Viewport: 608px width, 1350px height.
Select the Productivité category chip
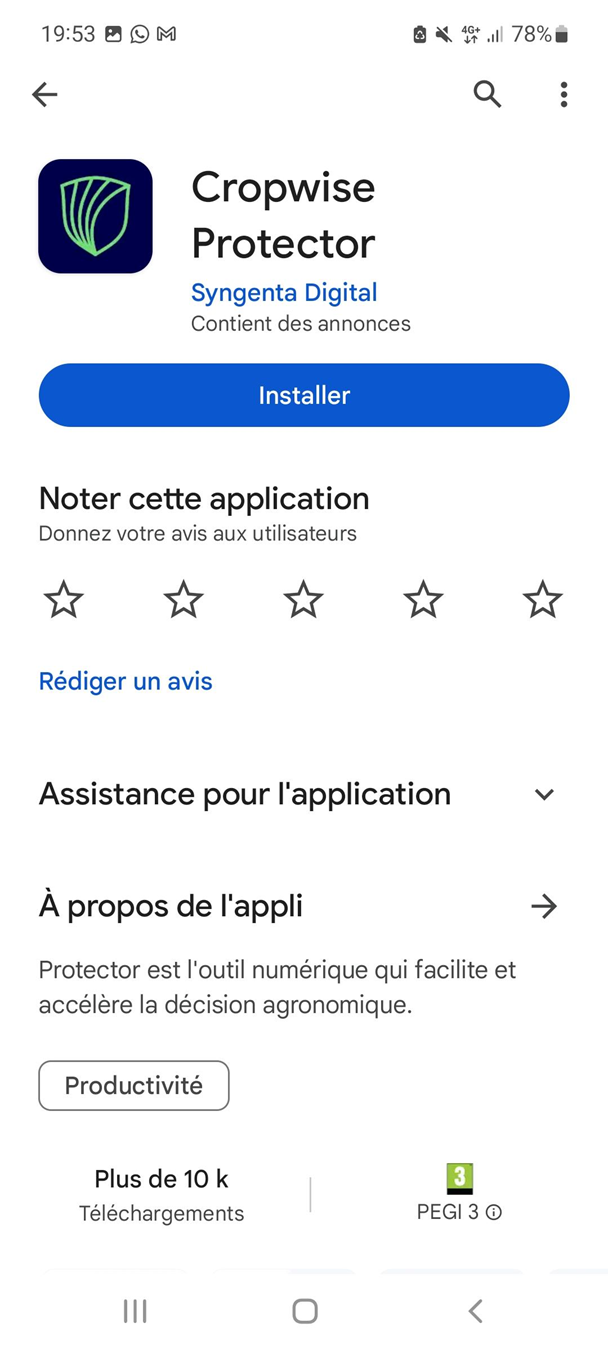click(x=134, y=1085)
